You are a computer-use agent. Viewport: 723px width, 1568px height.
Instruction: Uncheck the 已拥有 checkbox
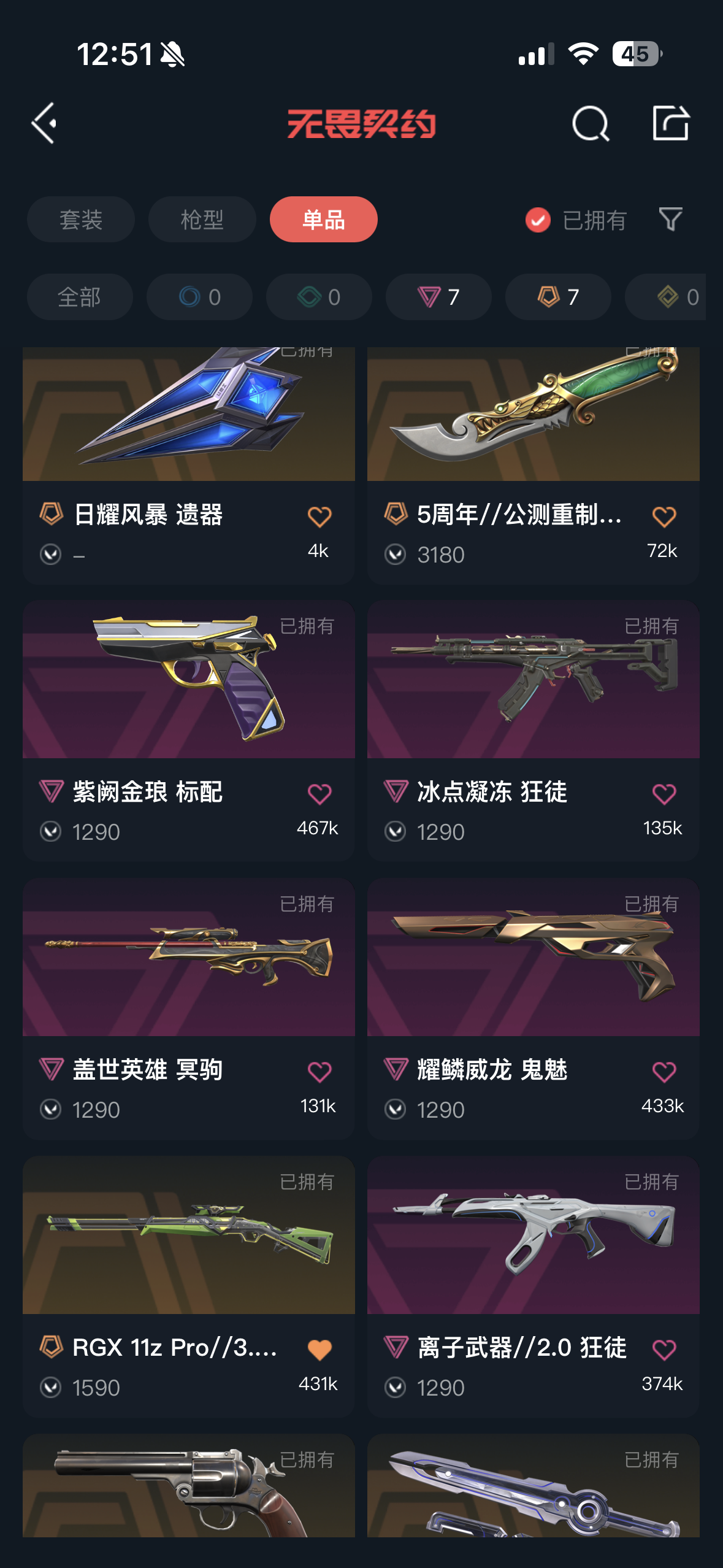(x=538, y=220)
